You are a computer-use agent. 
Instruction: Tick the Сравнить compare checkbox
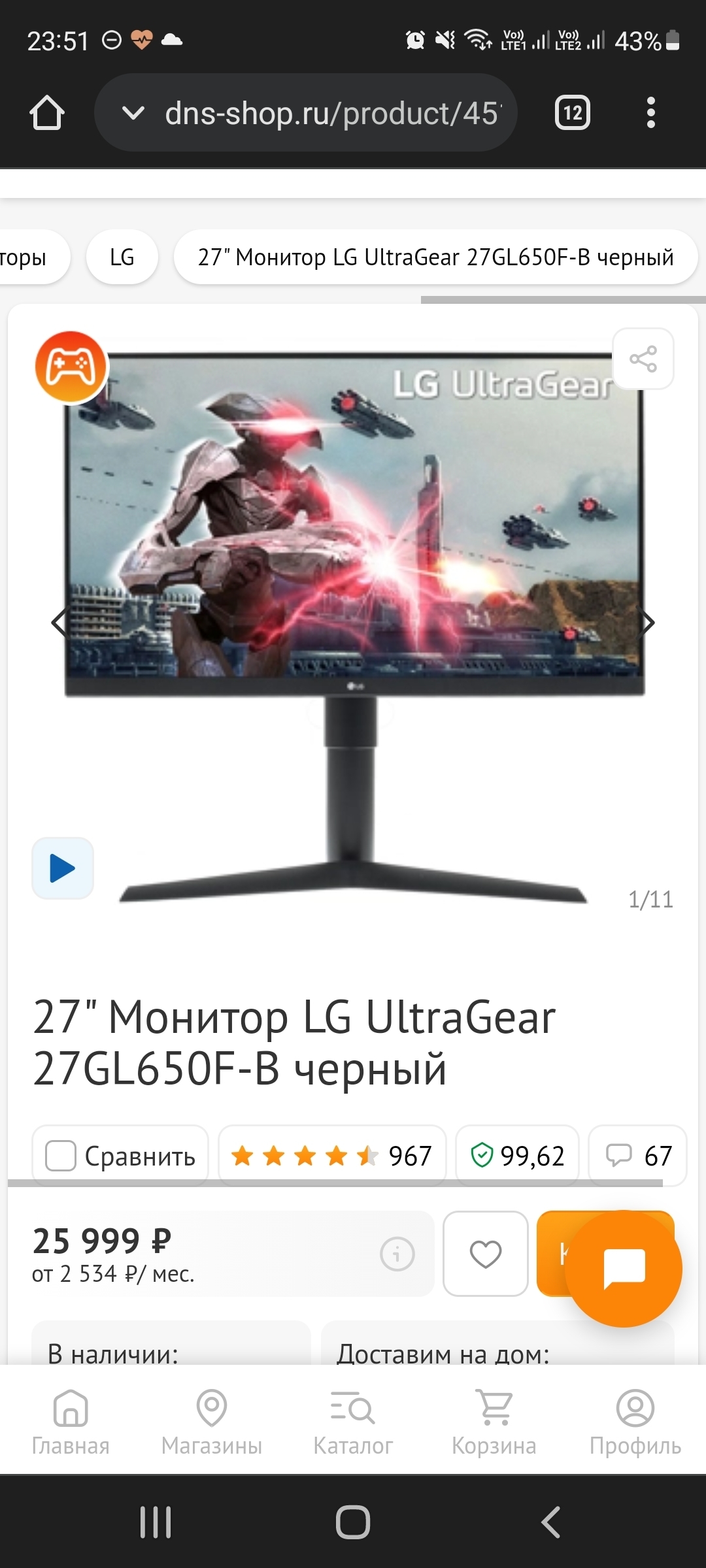coord(61,1156)
